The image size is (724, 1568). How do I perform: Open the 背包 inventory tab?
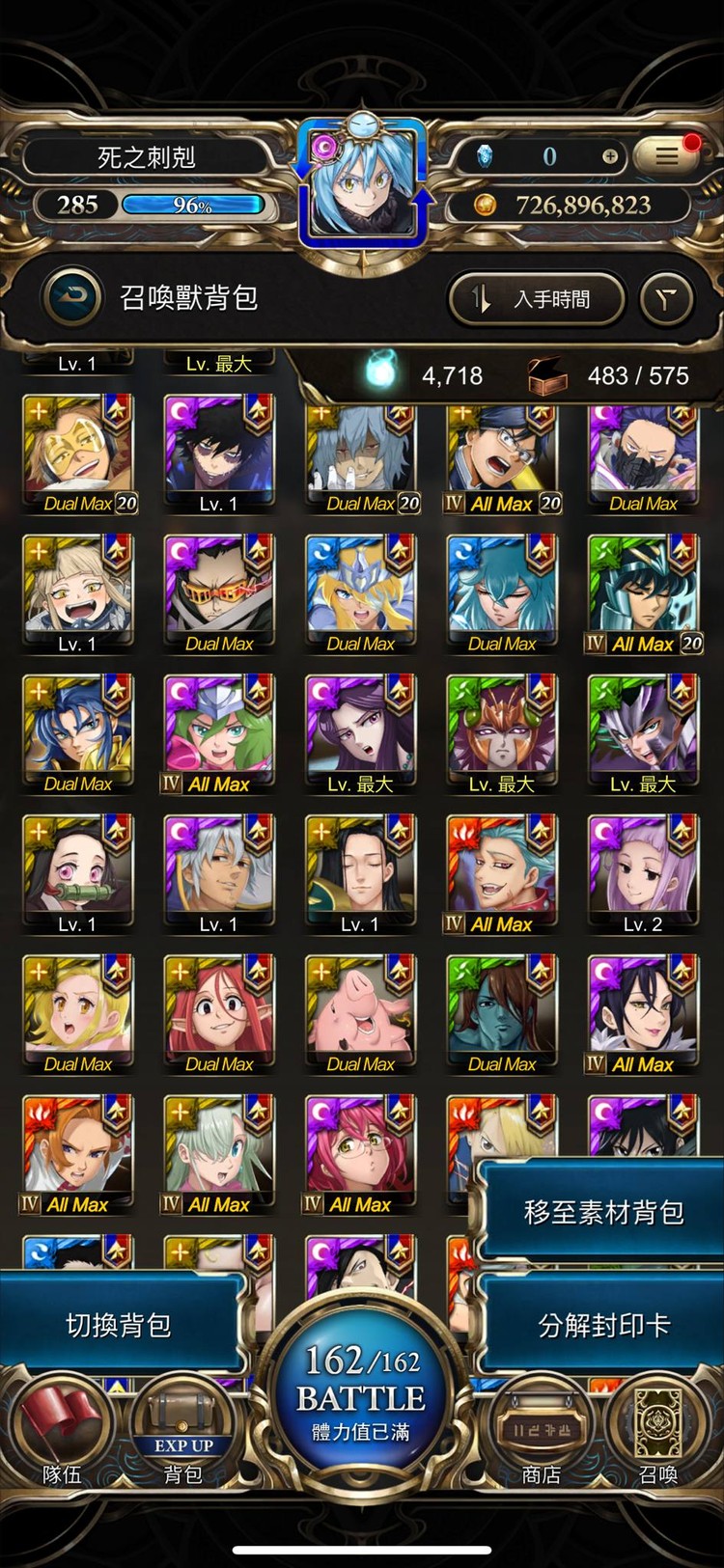(182, 1433)
